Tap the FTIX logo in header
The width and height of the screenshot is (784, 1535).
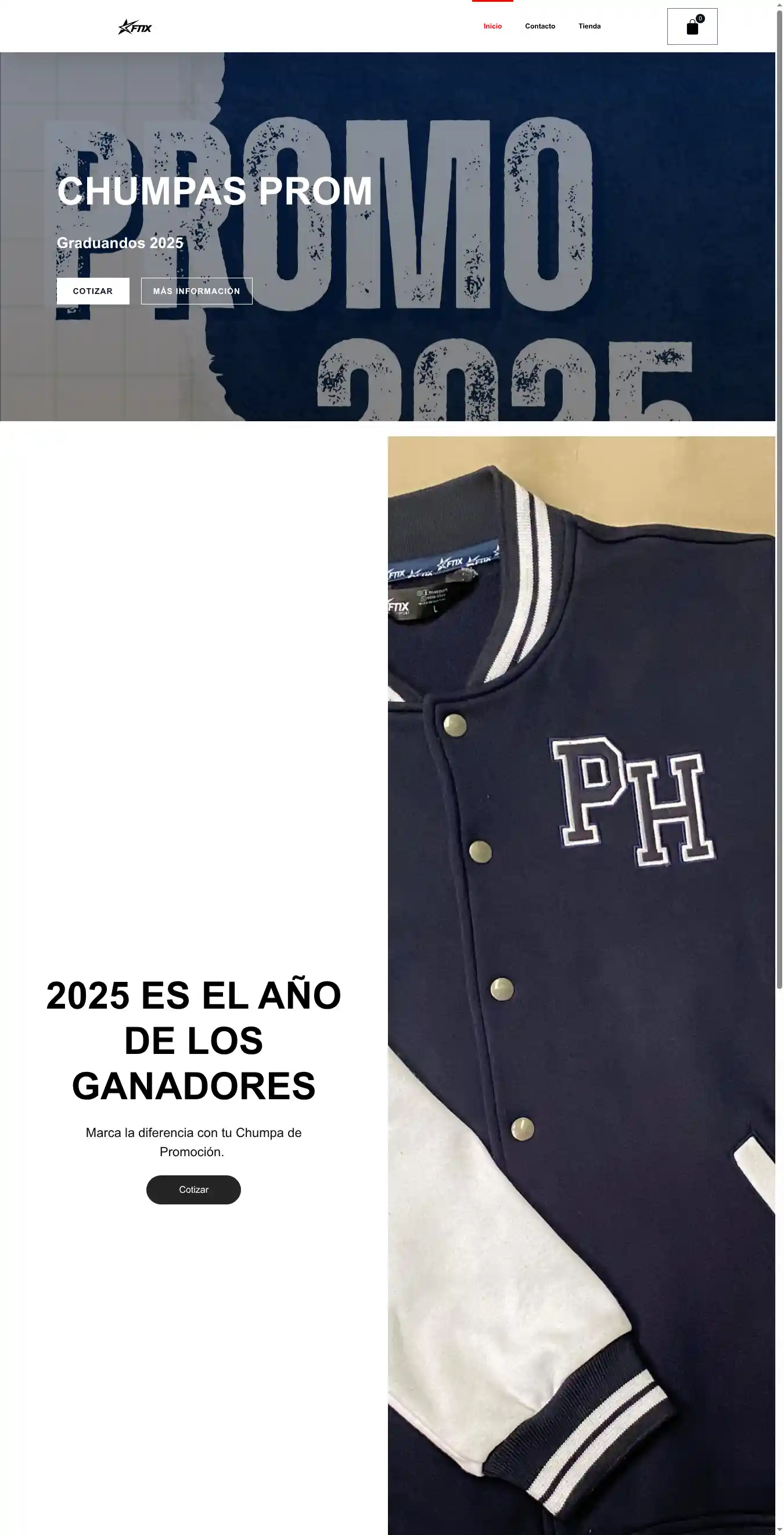coord(135,27)
